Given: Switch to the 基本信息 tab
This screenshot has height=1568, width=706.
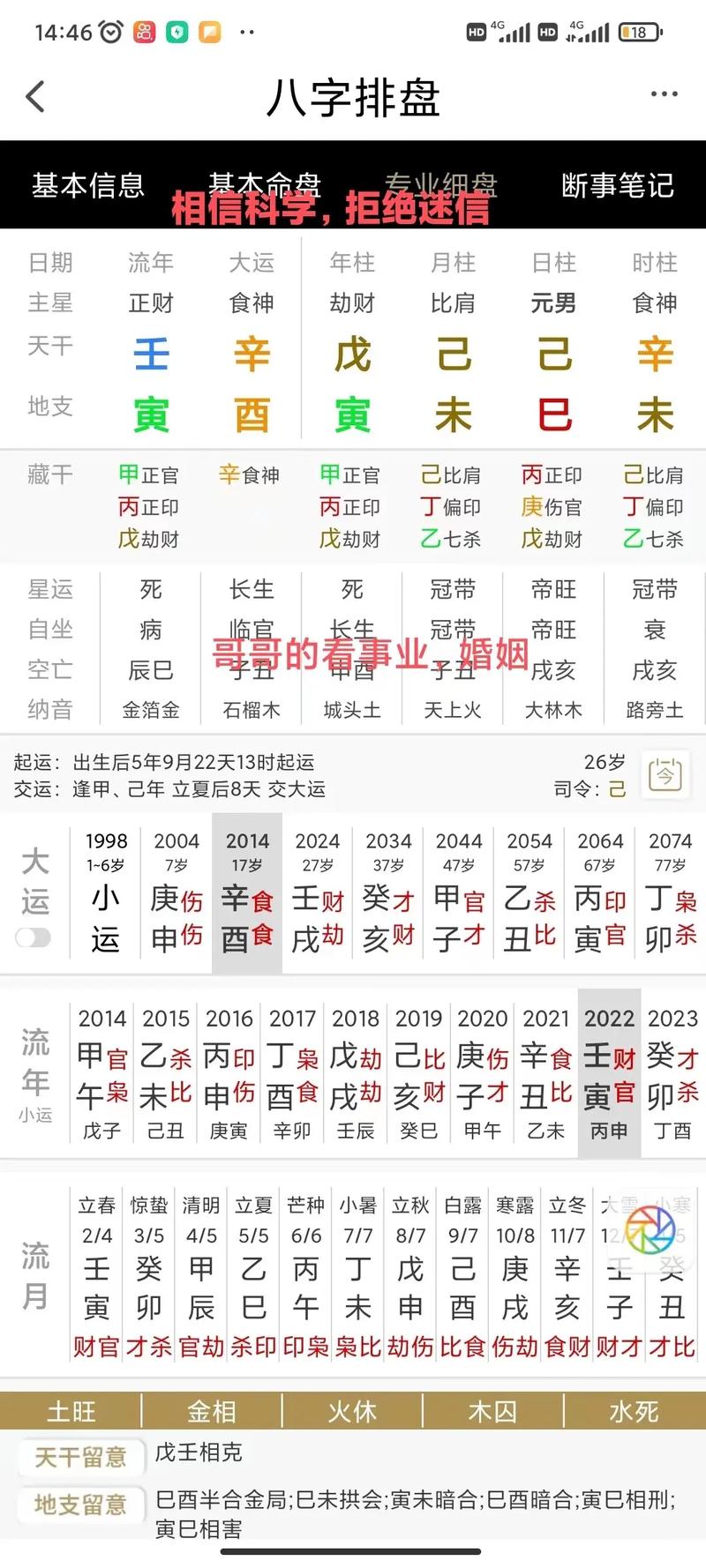Looking at the screenshot, I should 87,185.
